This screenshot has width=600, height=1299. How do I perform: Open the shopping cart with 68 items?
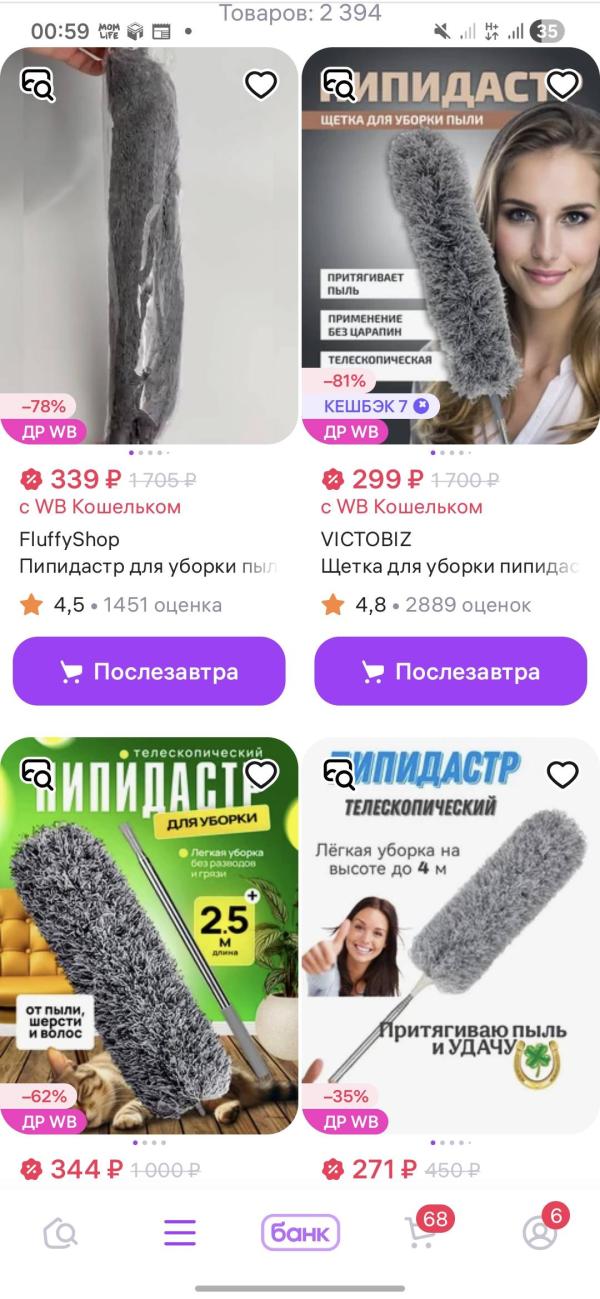coord(420,1234)
